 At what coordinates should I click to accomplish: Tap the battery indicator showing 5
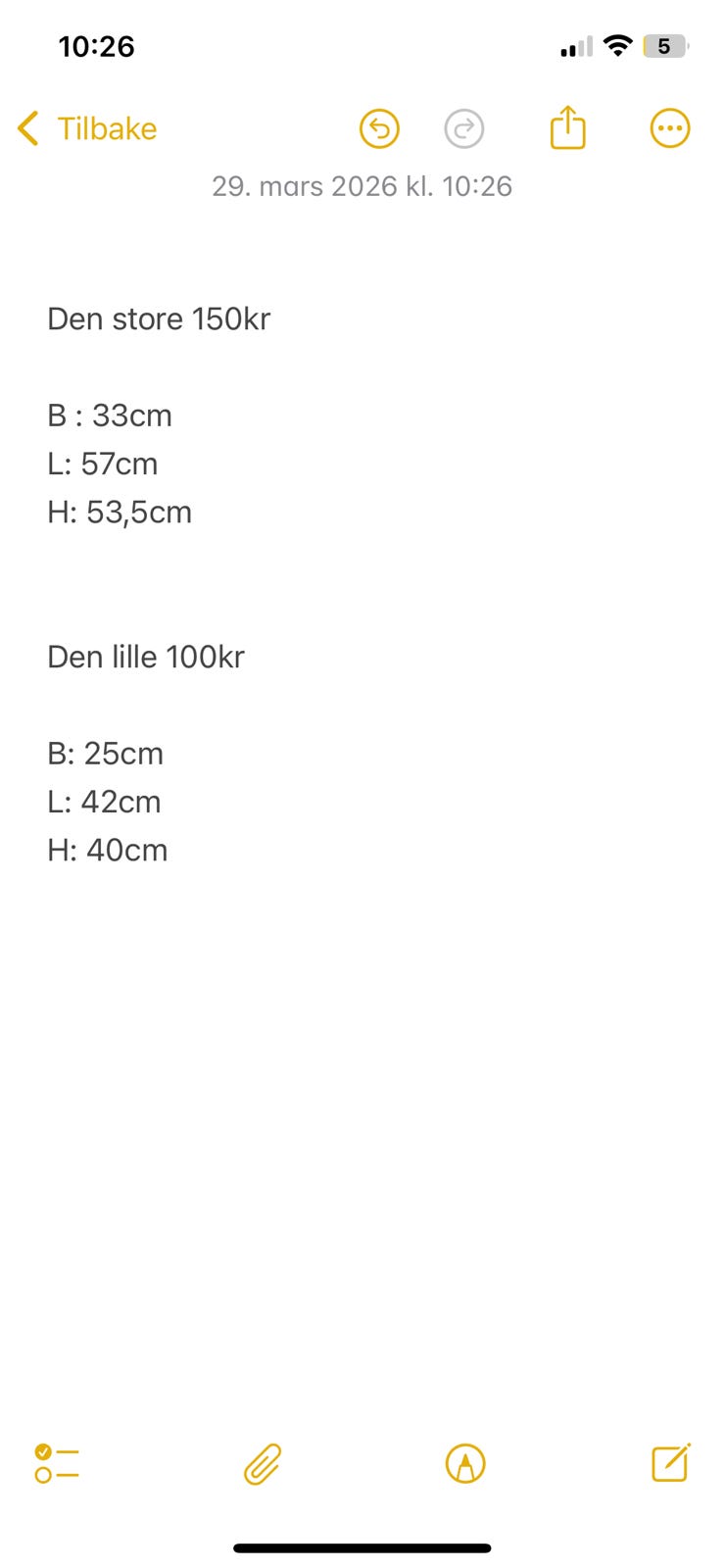[x=663, y=45]
